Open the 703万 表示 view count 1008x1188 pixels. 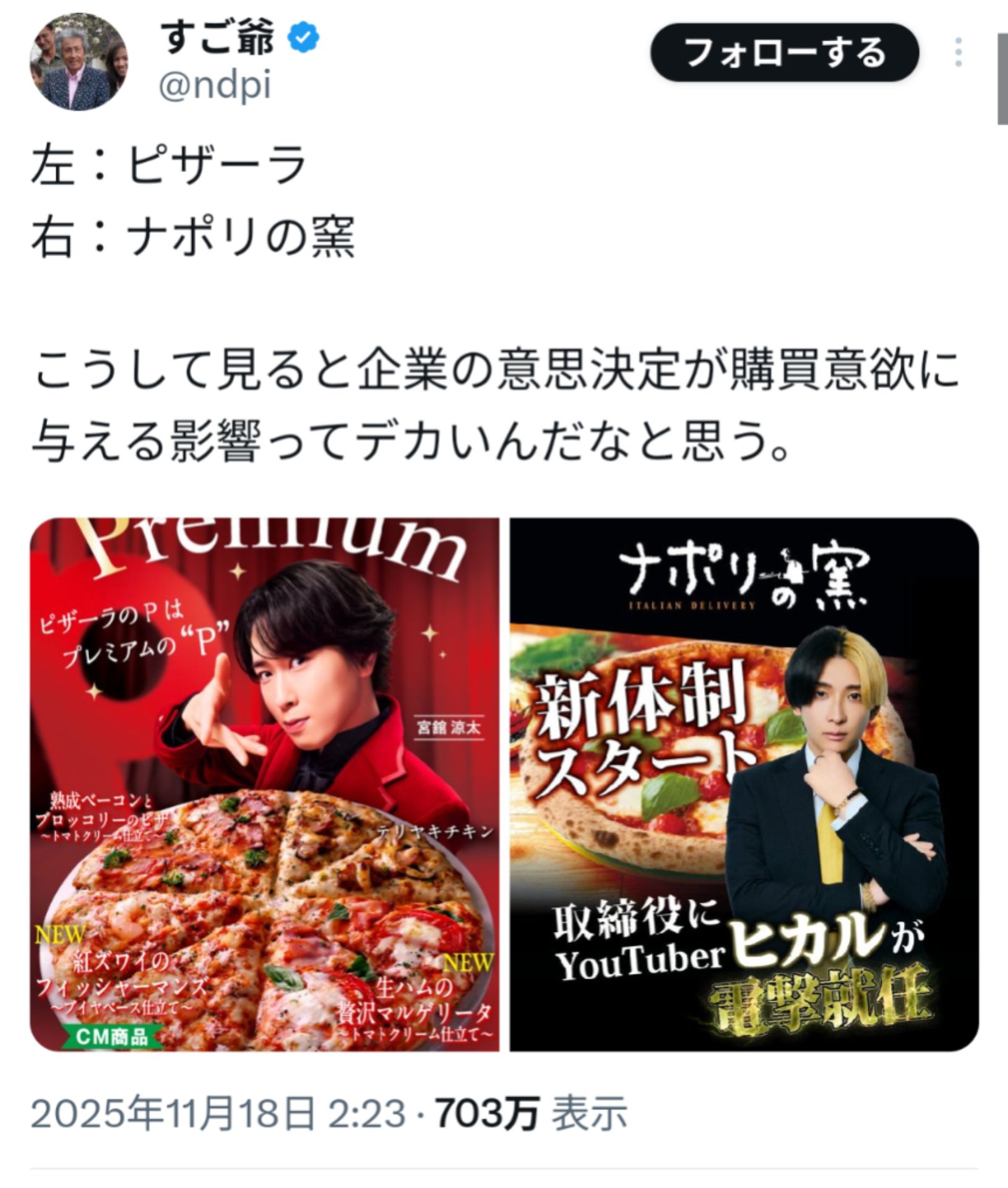[531, 1114]
